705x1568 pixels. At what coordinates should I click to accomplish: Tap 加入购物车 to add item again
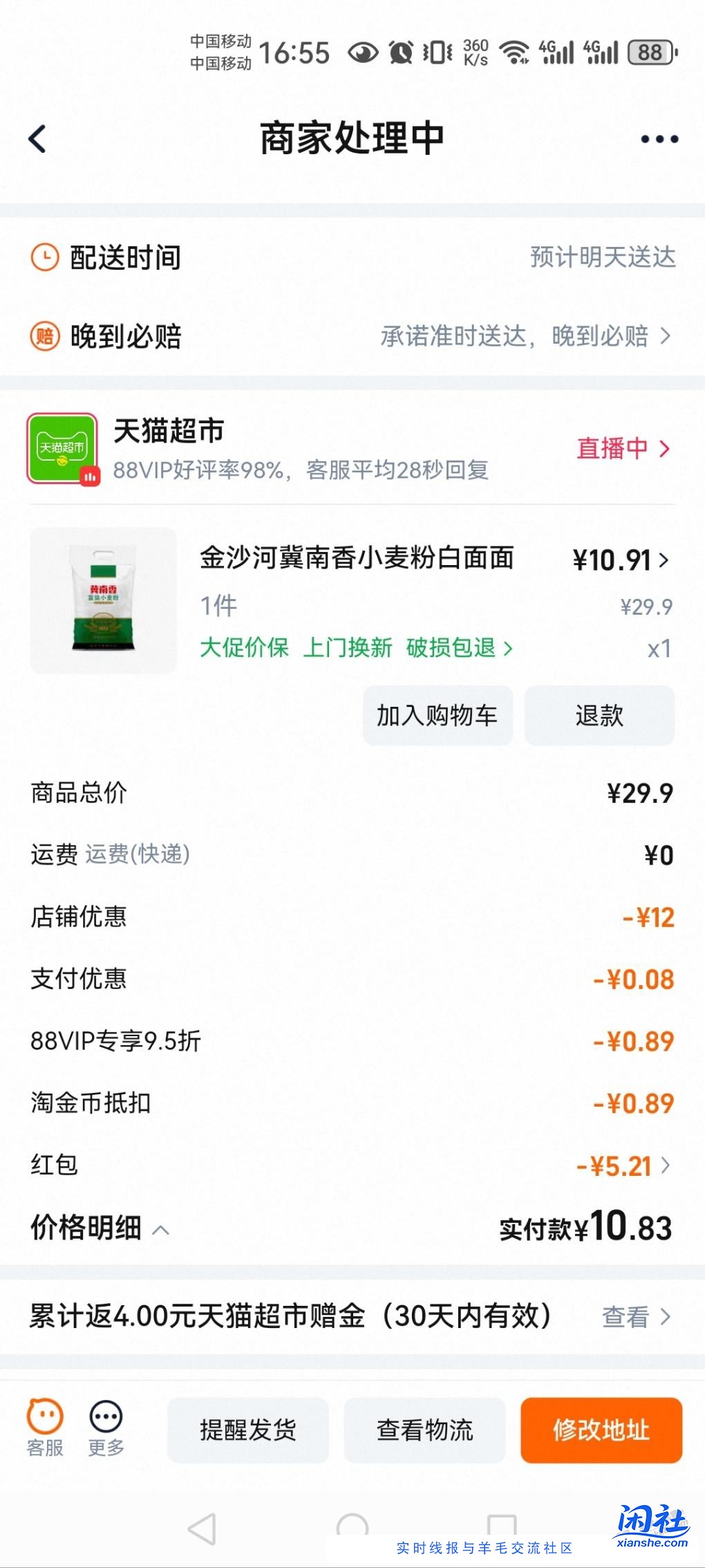click(x=437, y=717)
